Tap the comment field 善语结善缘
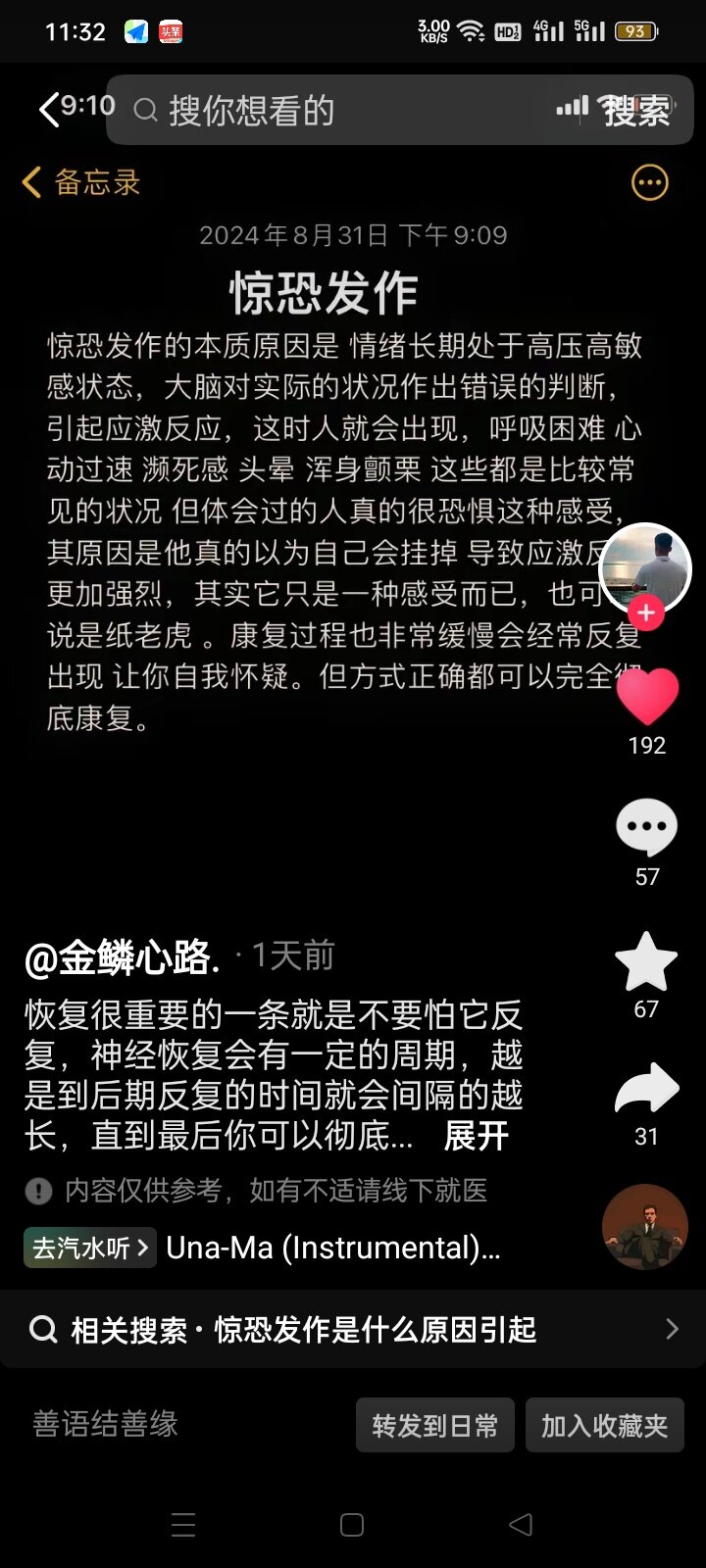 (x=147, y=1424)
